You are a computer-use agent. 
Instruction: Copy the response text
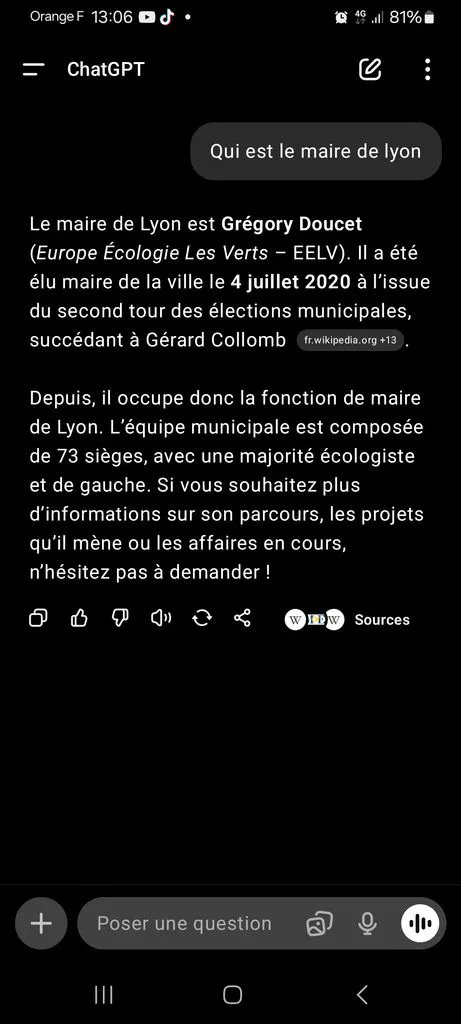click(x=39, y=618)
